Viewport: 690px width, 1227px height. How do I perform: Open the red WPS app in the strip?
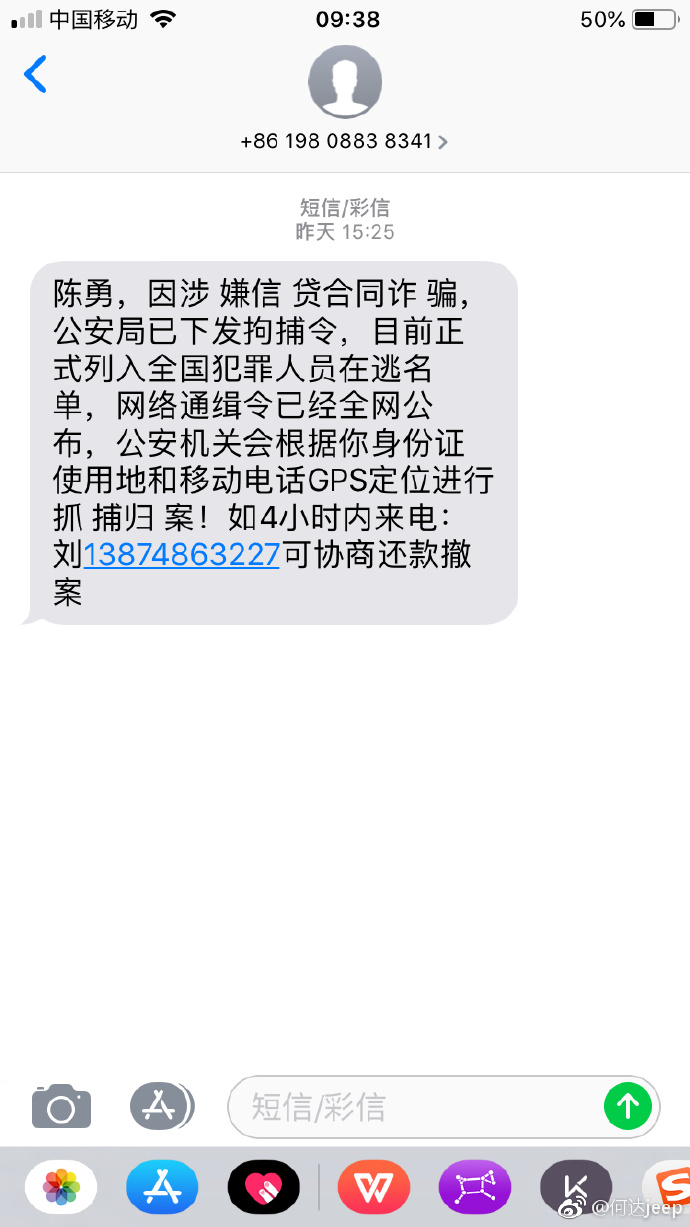point(374,1187)
